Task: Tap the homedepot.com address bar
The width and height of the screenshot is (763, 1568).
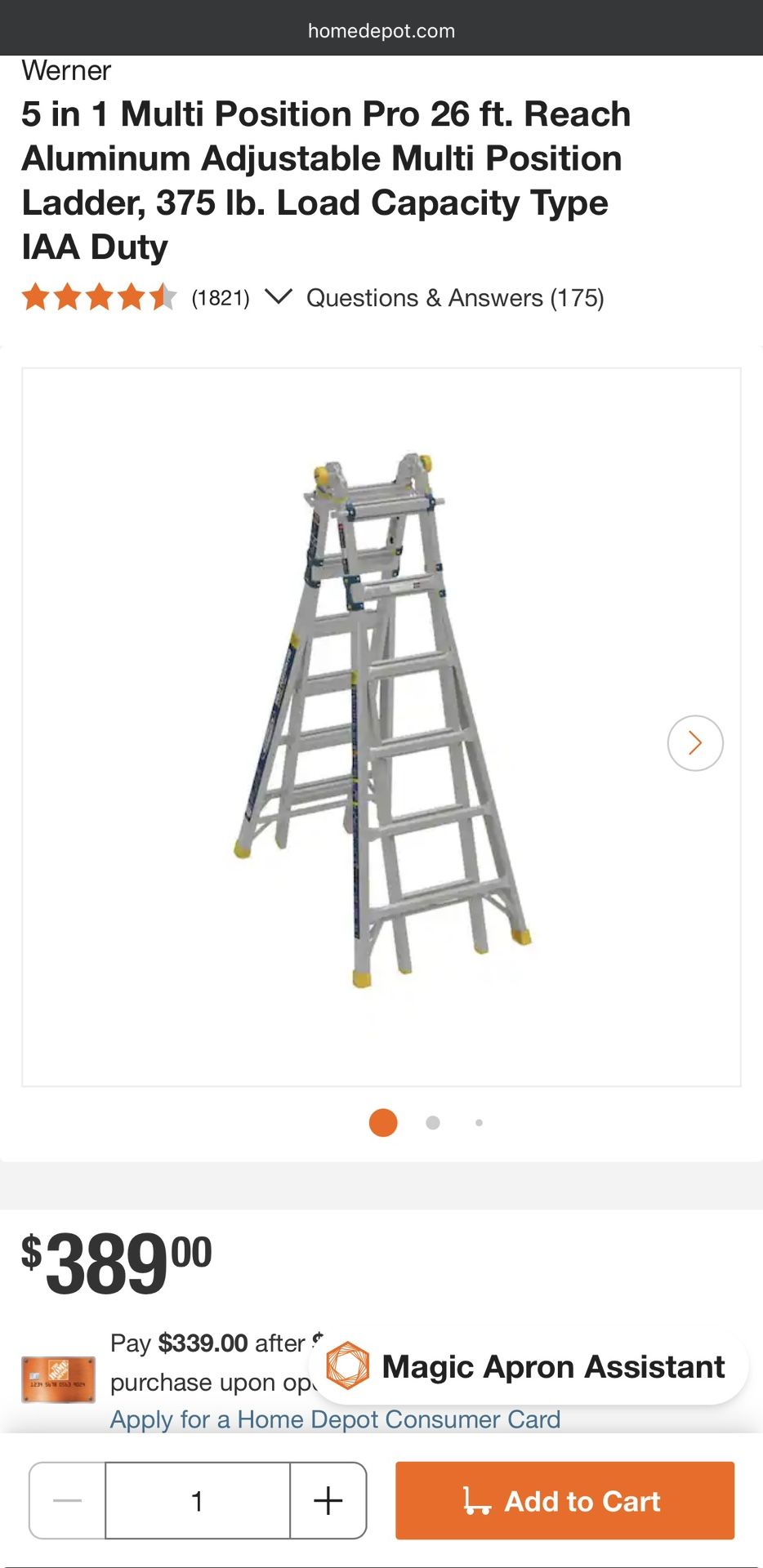Action: click(381, 31)
